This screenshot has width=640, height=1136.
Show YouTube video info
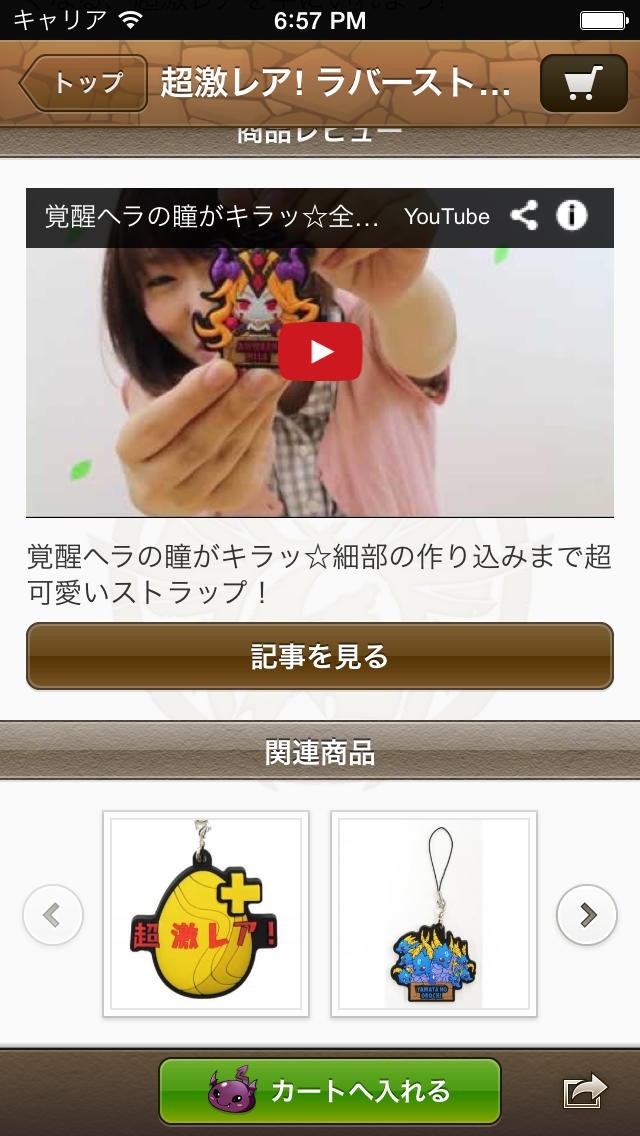click(572, 216)
